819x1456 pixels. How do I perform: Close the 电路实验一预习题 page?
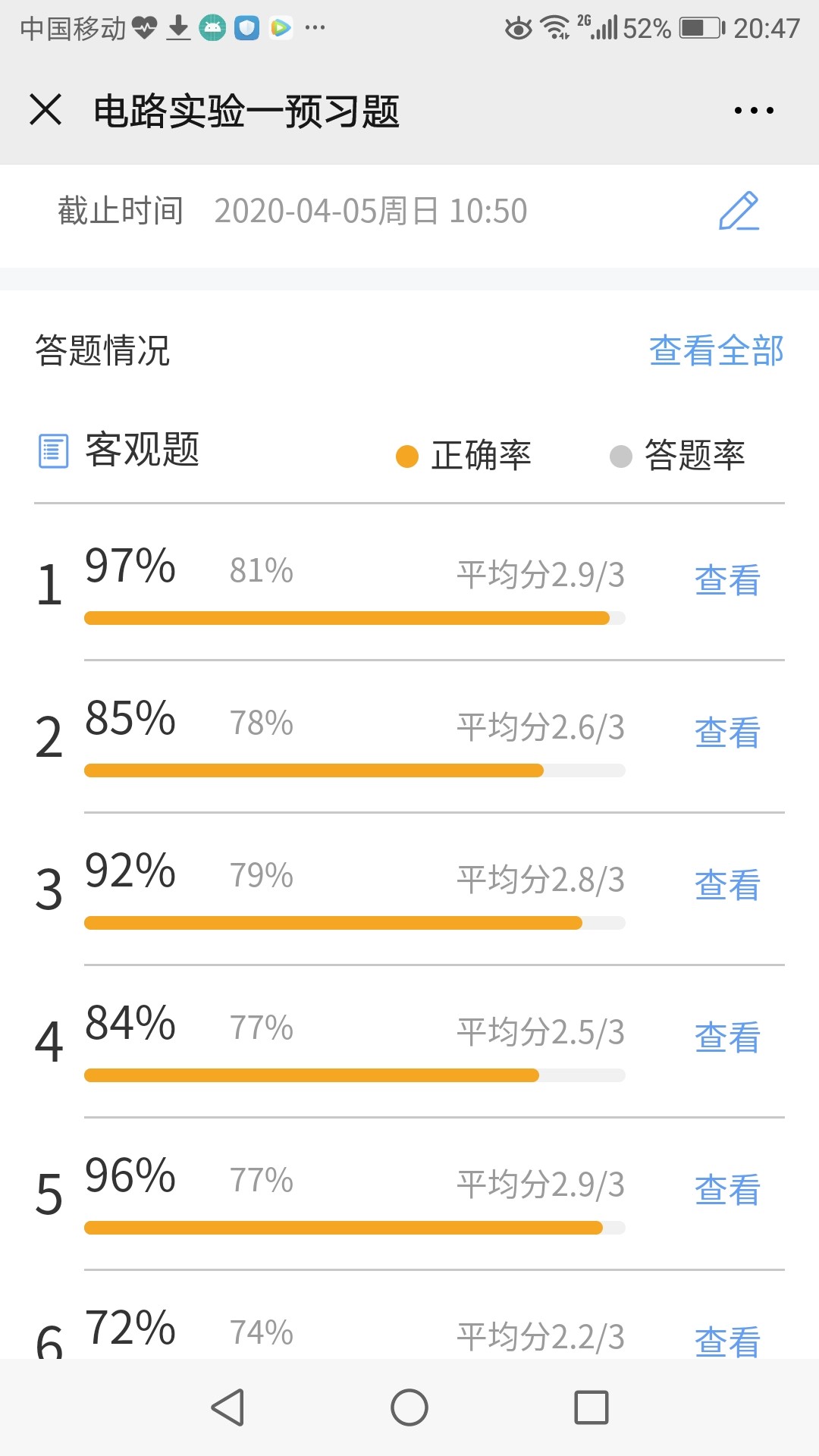point(45,110)
